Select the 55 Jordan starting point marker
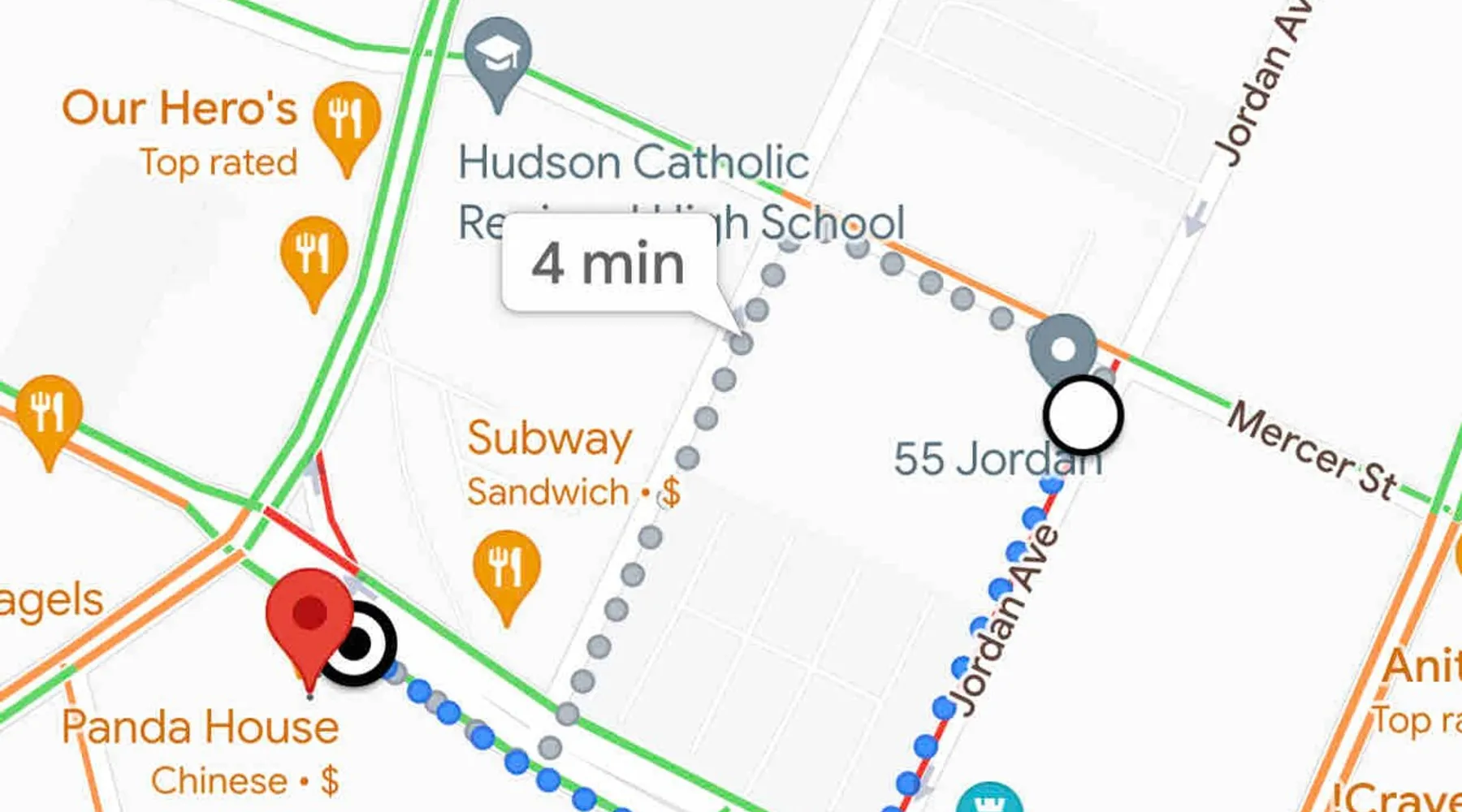This screenshot has width=1462, height=812. [1083, 415]
